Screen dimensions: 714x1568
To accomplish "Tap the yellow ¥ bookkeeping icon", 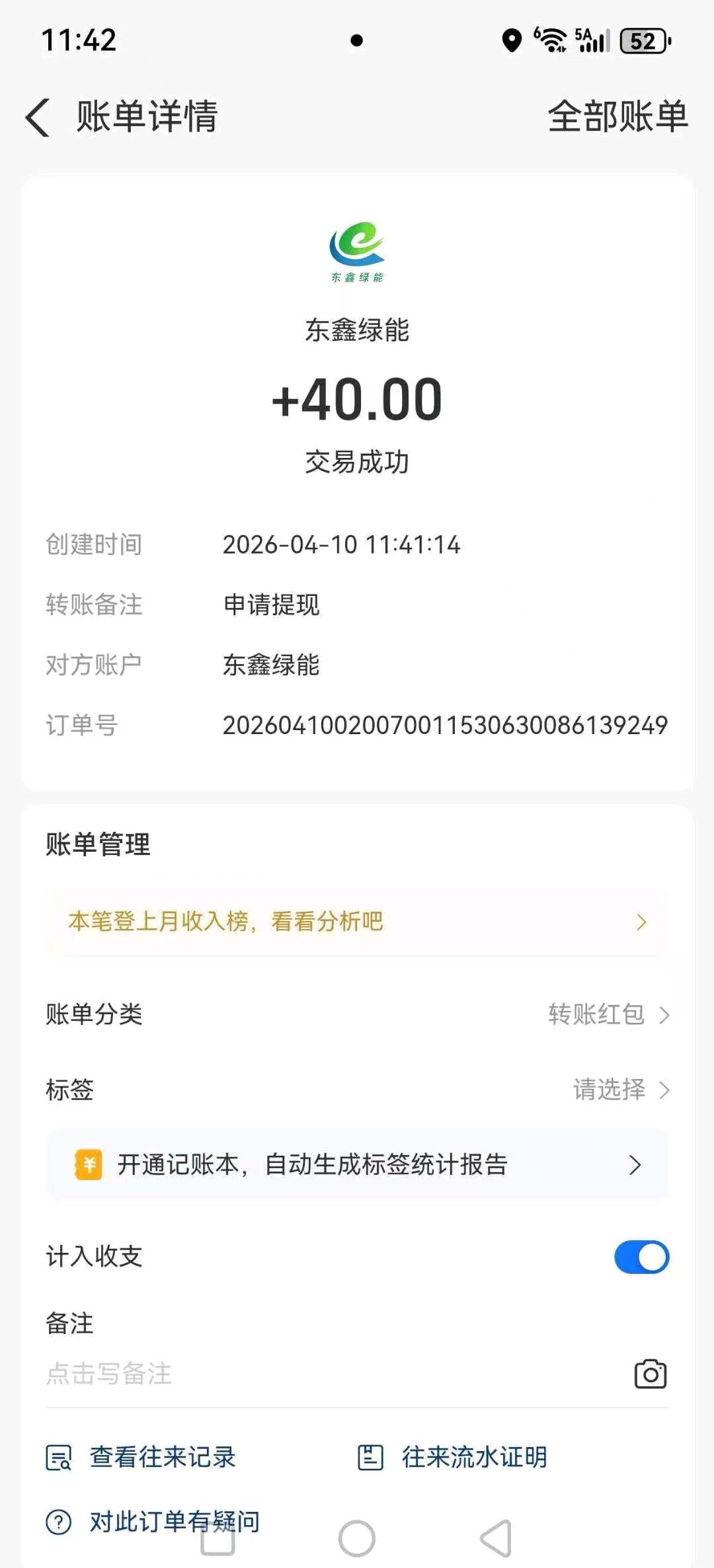I will coord(88,1165).
